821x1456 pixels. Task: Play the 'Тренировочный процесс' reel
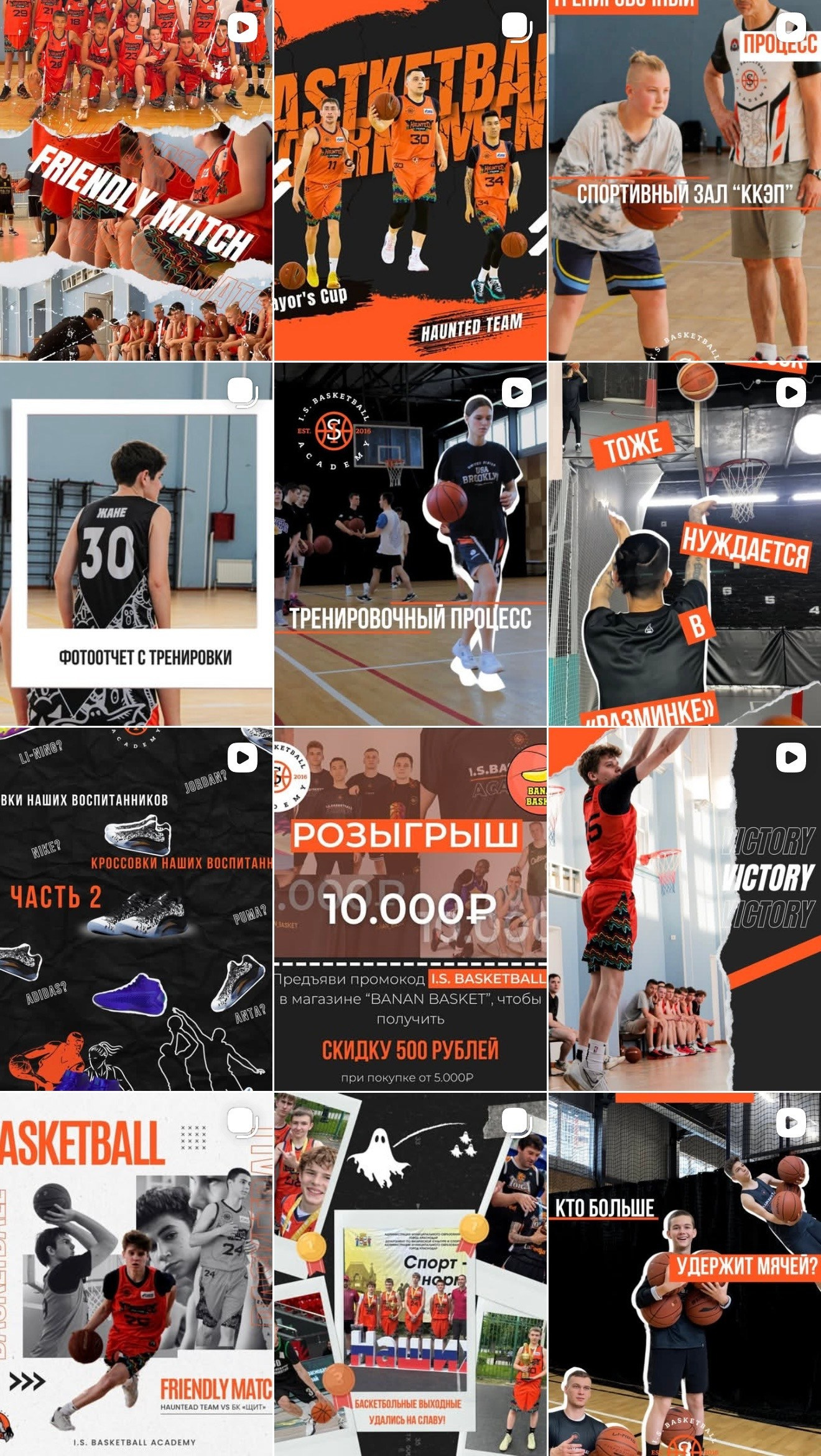tap(410, 544)
